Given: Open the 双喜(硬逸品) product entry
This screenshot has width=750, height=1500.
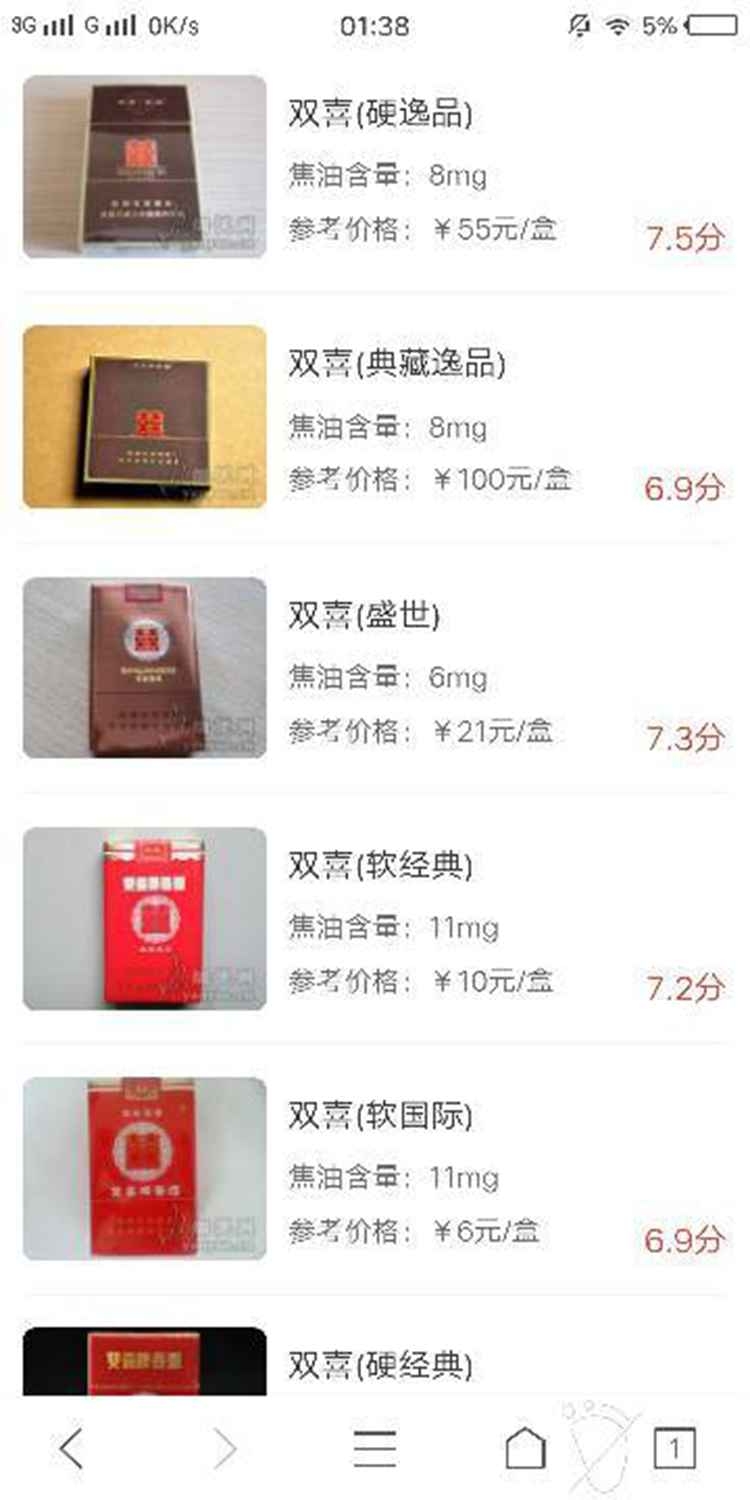Looking at the screenshot, I should tap(380, 115).
